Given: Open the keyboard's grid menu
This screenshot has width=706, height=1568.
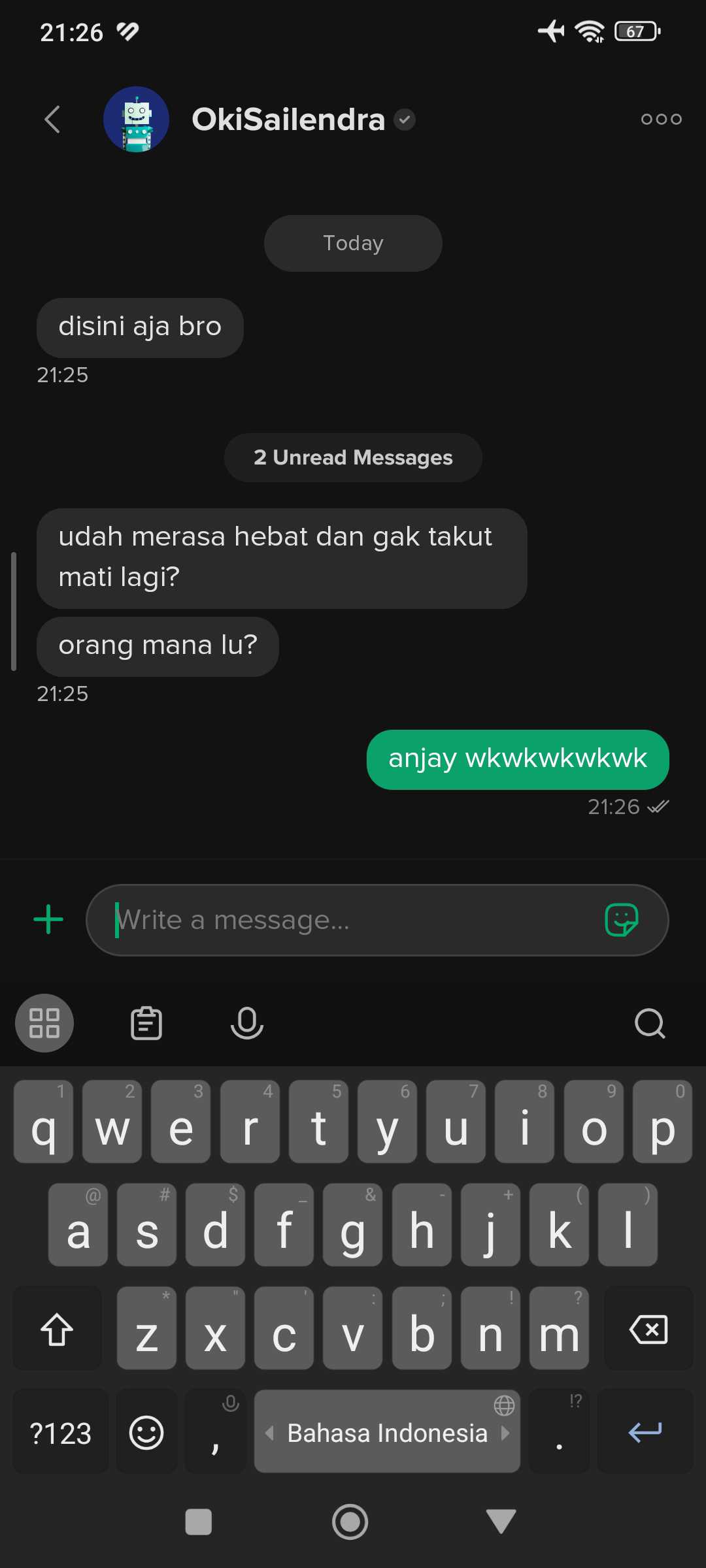Looking at the screenshot, I should point(44,1023).
